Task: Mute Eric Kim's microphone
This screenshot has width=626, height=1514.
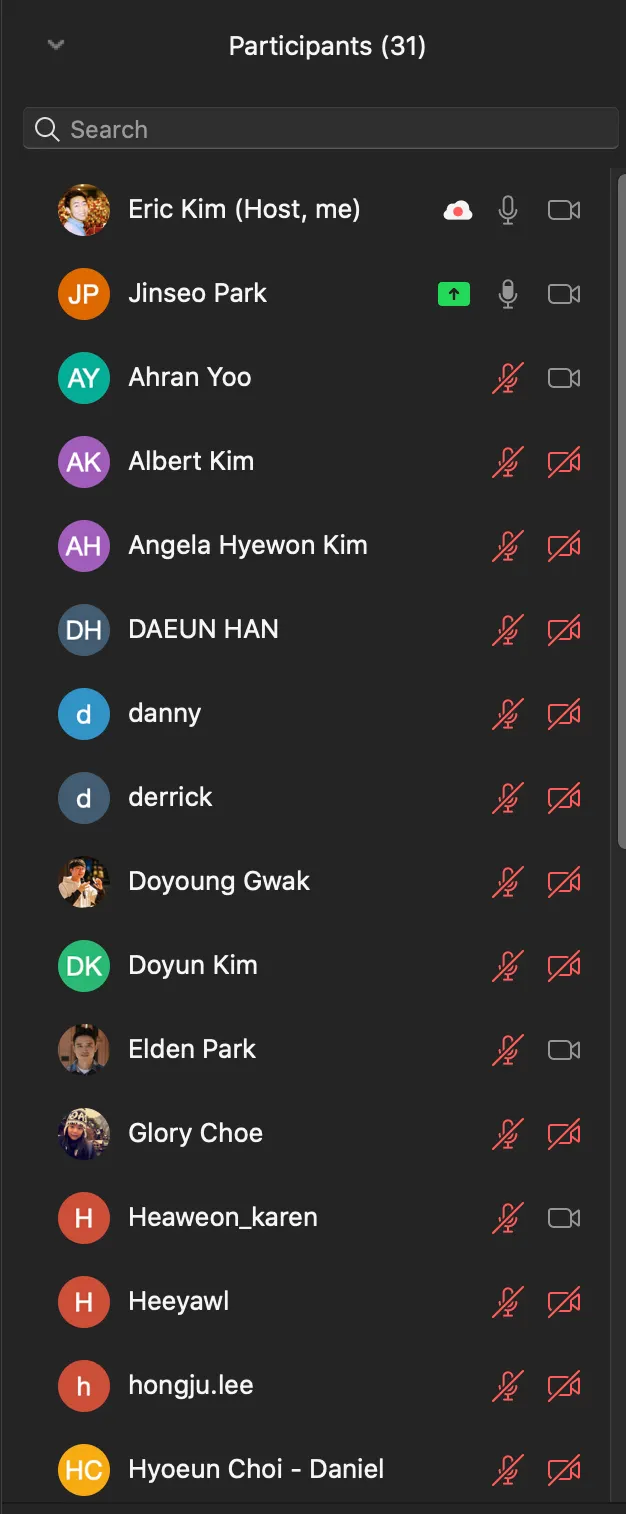Action: click(x=508, y=210)
